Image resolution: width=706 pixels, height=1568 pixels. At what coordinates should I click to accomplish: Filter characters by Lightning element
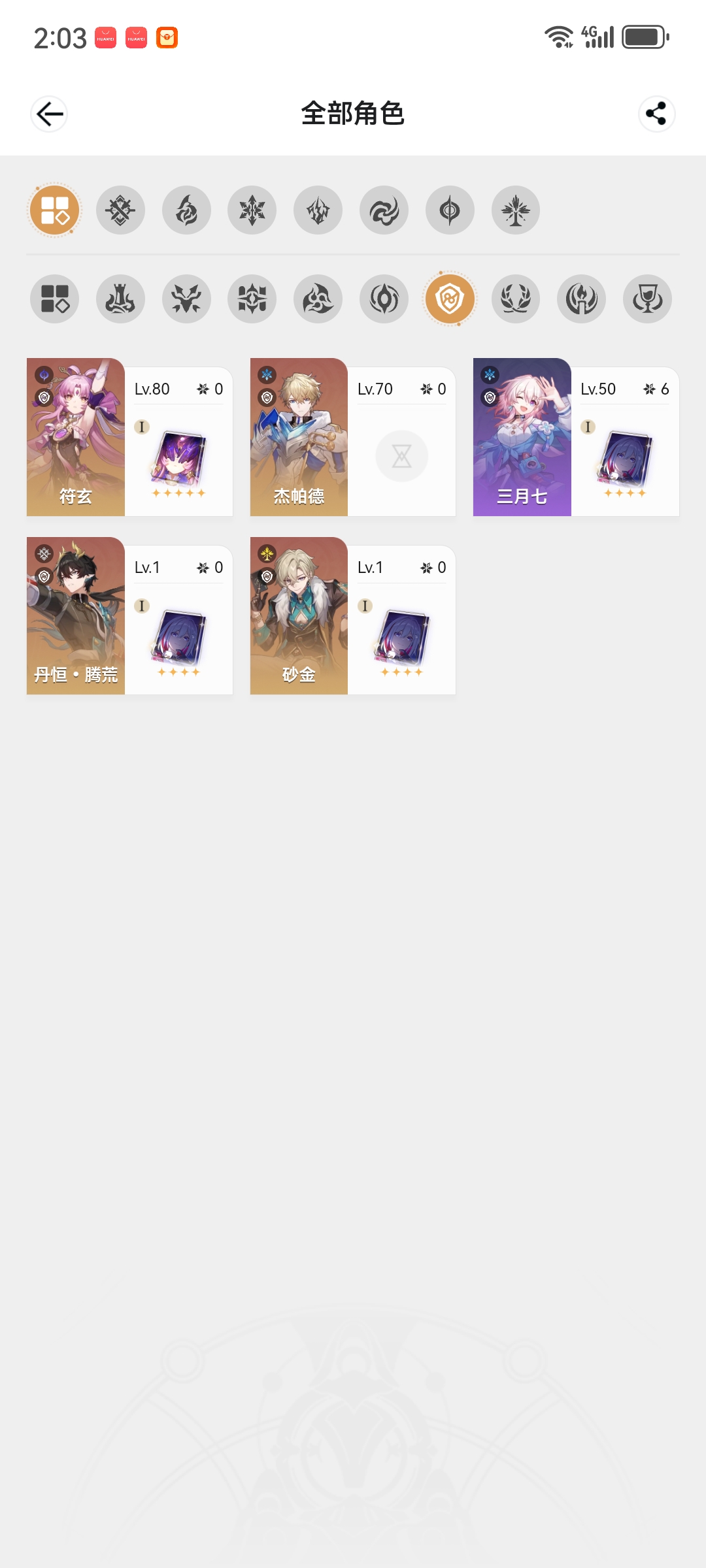[x=318, y=210]
